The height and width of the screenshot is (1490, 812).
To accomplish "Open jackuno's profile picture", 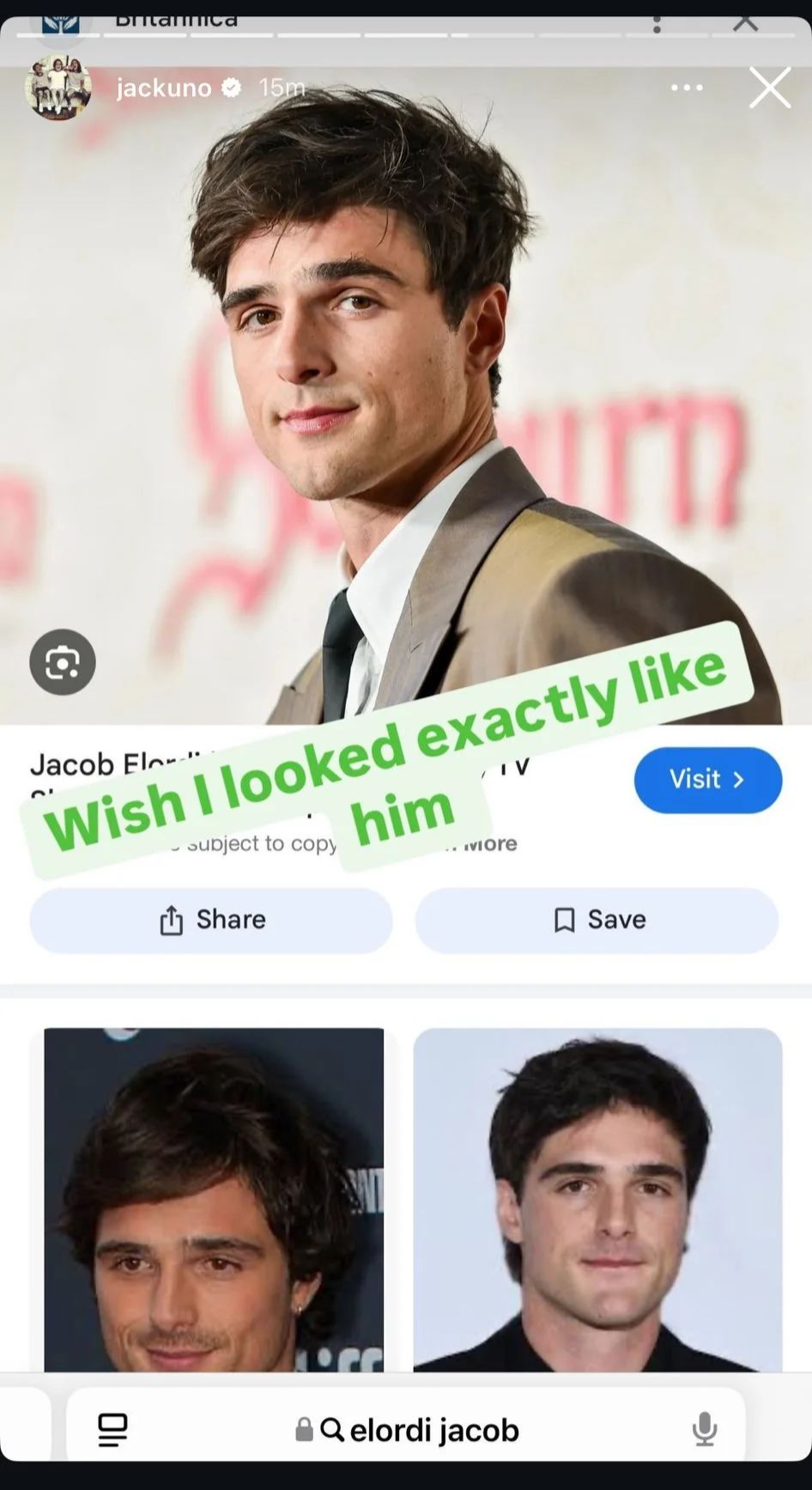I will pyautogui.click(x=58, y=87).
